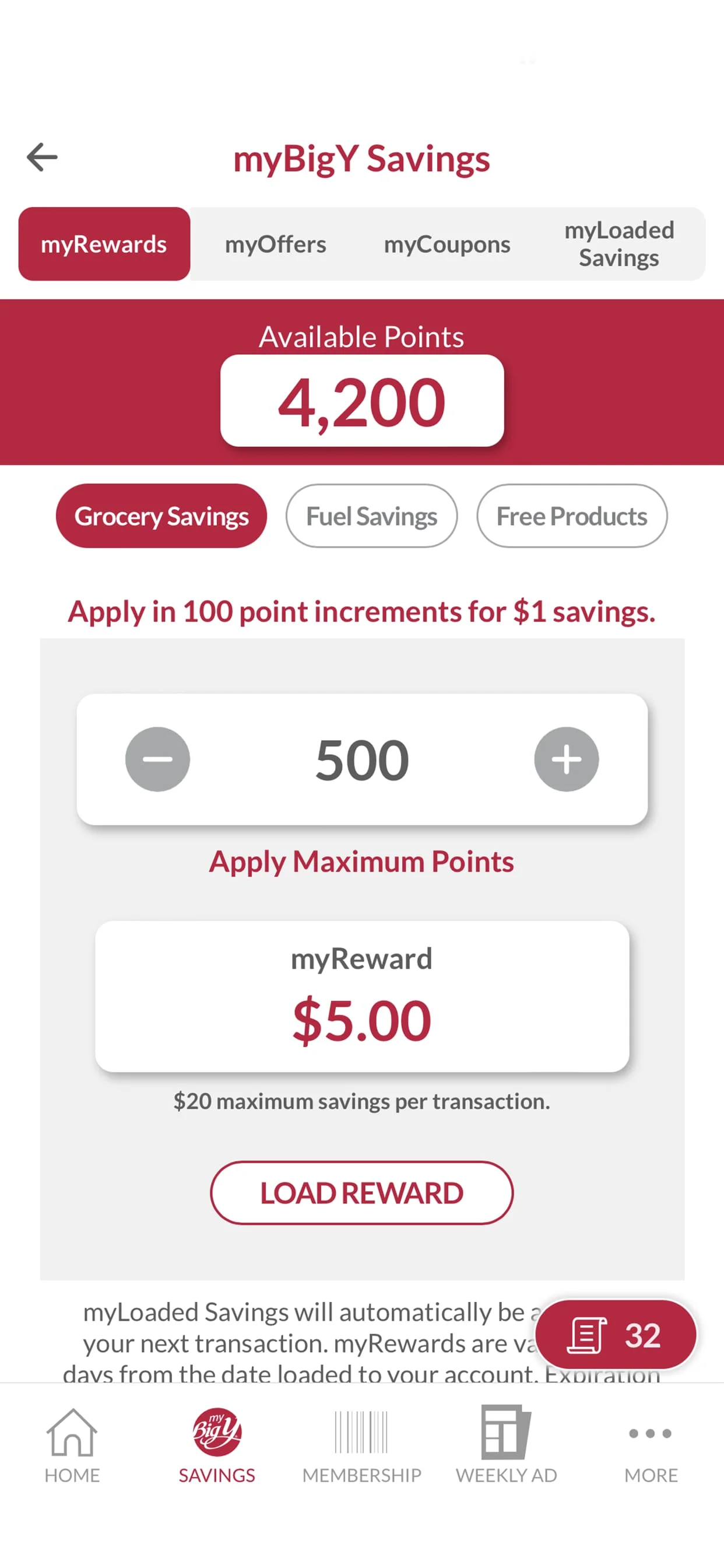Increase points with the plus button
Image resolution: width=724 pixels, height=1568 pixels.
[x=566, y=759]
